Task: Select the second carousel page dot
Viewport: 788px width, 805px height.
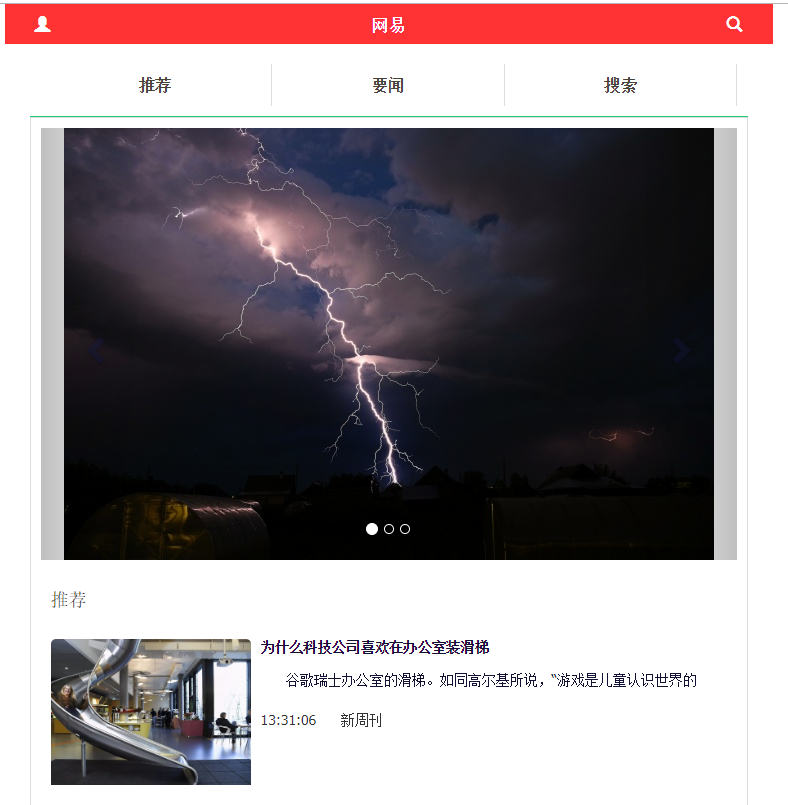Action: click(389, 529)
